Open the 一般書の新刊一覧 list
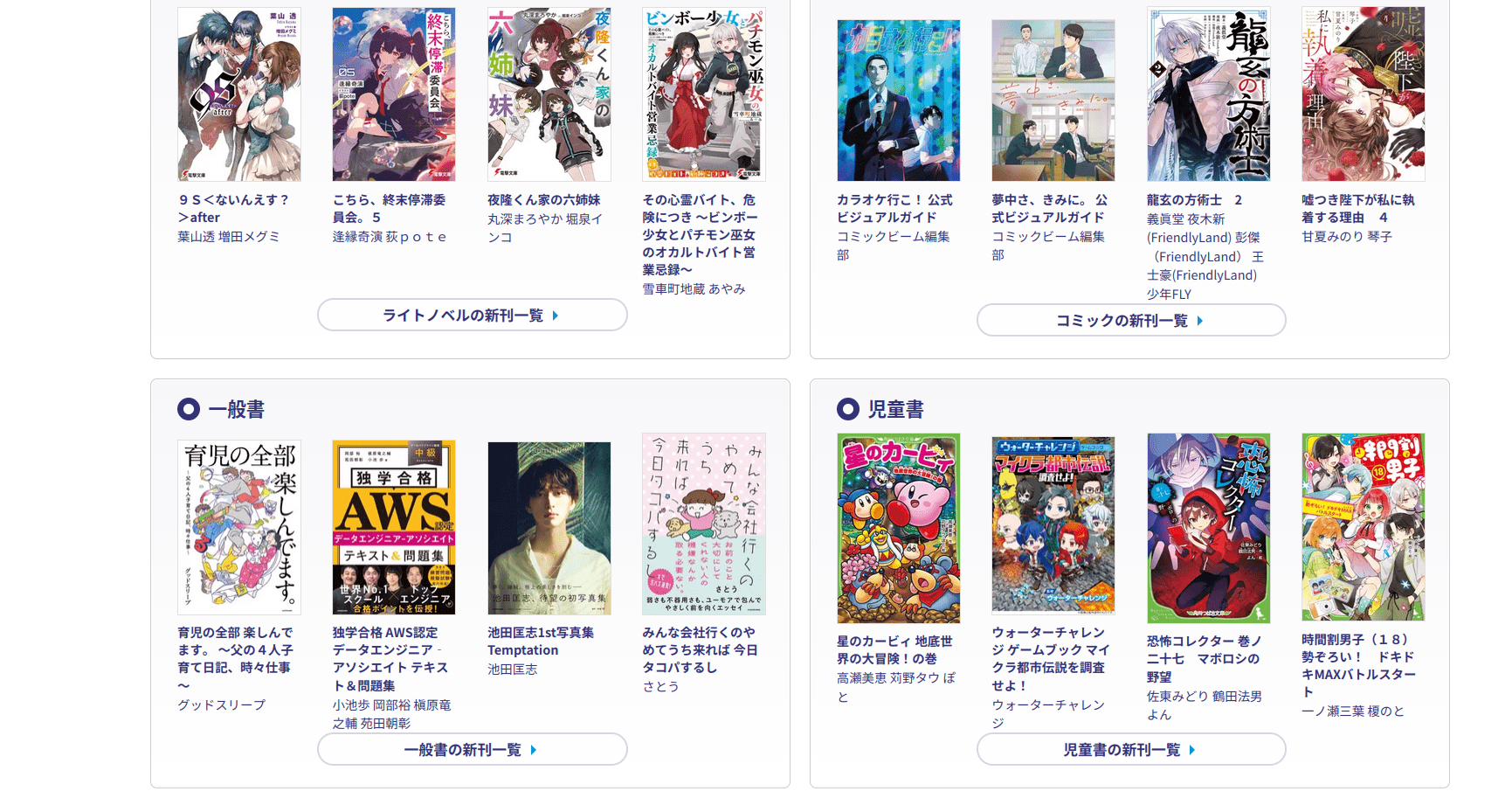This screenshot has height=791, width=1512. click(x=472, y=750)
